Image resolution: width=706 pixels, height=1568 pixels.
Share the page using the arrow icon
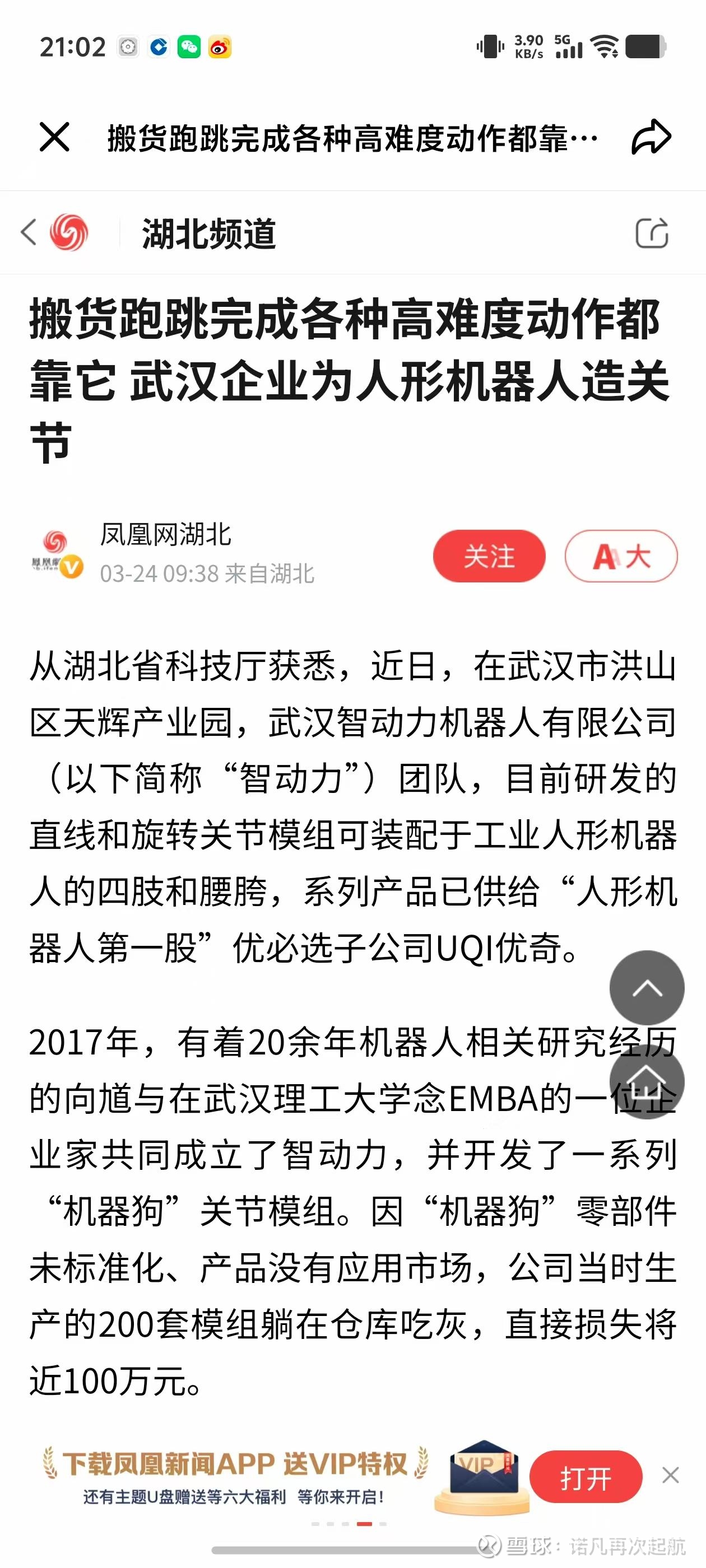pos(651,137)
